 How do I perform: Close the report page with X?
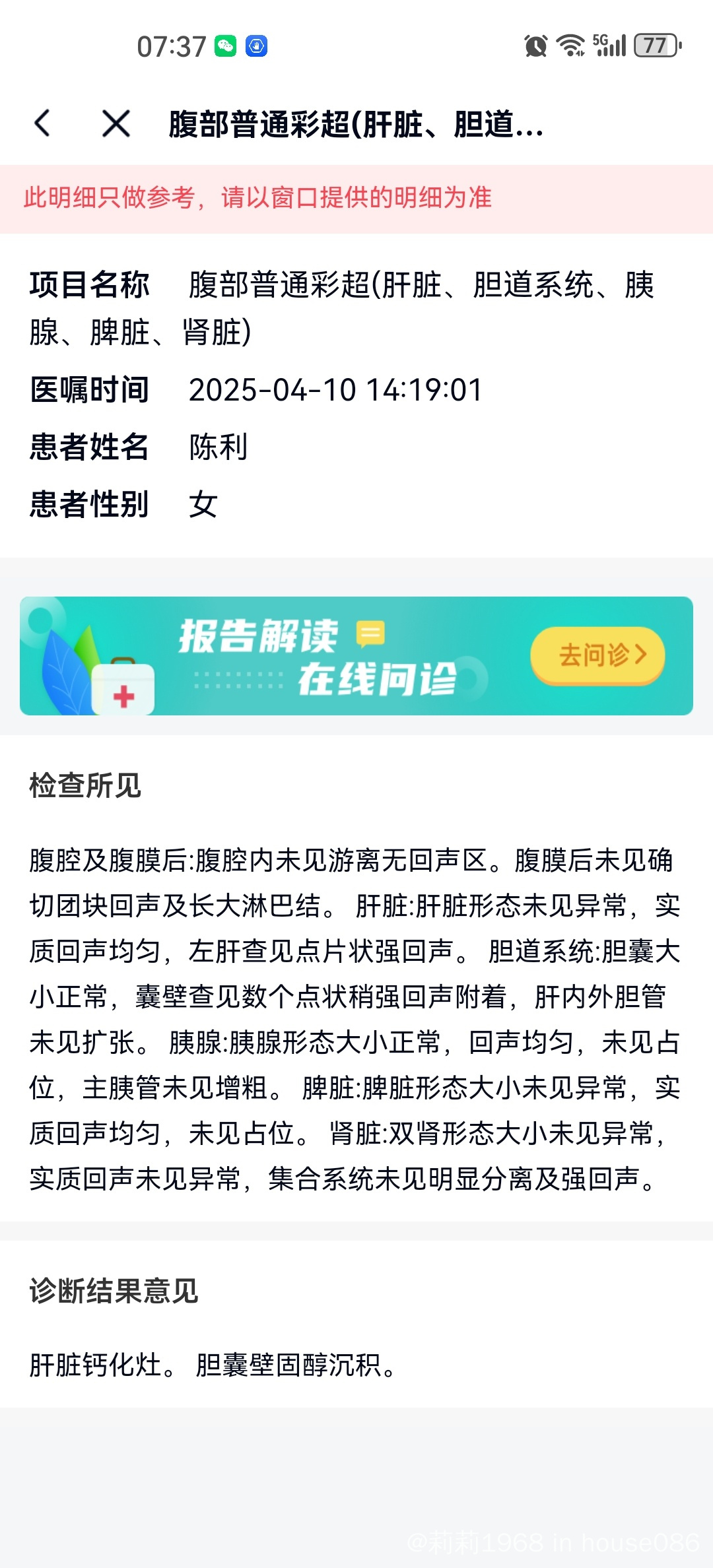click(x=116, y=123)
